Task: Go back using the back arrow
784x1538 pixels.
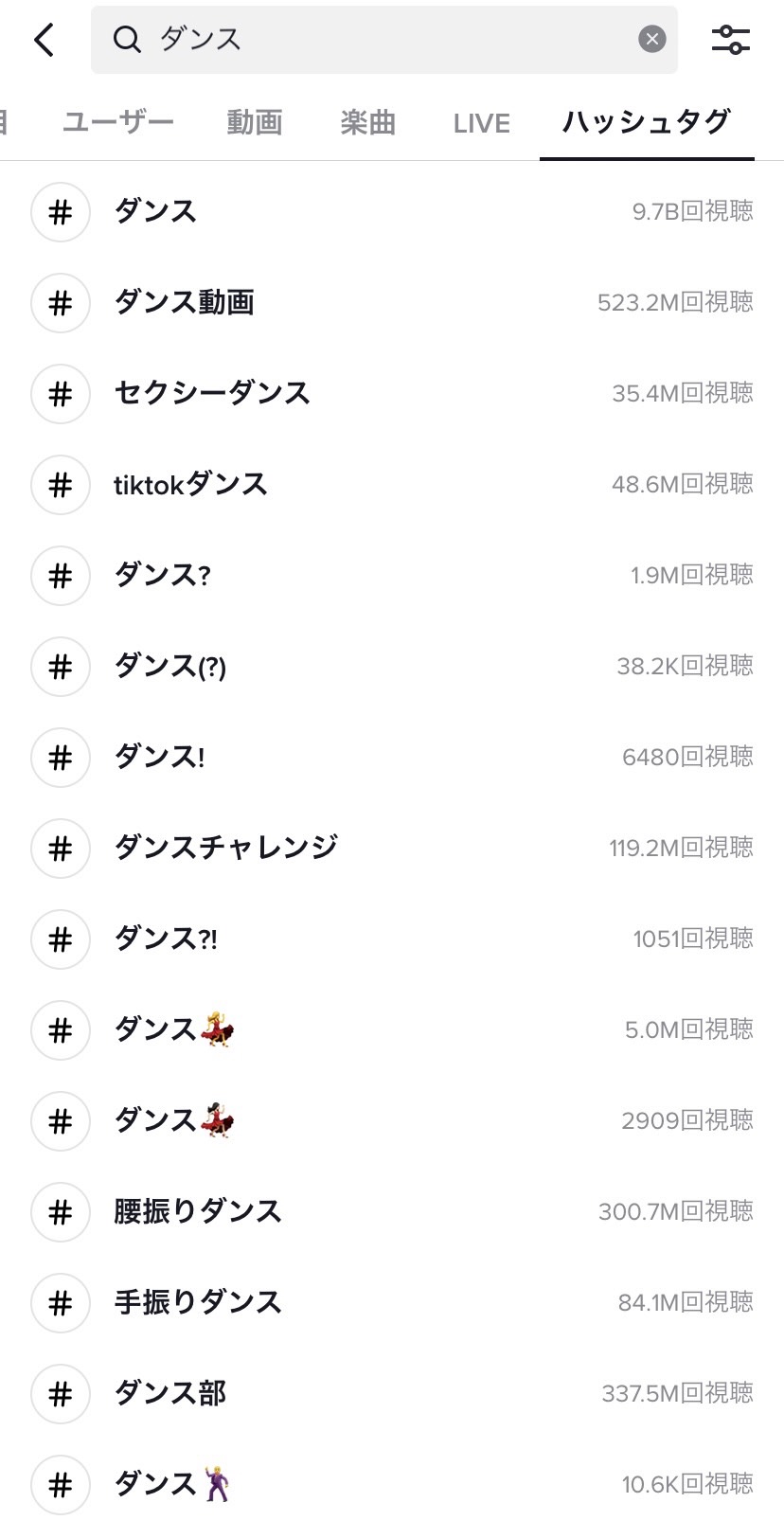Action: 44,40
